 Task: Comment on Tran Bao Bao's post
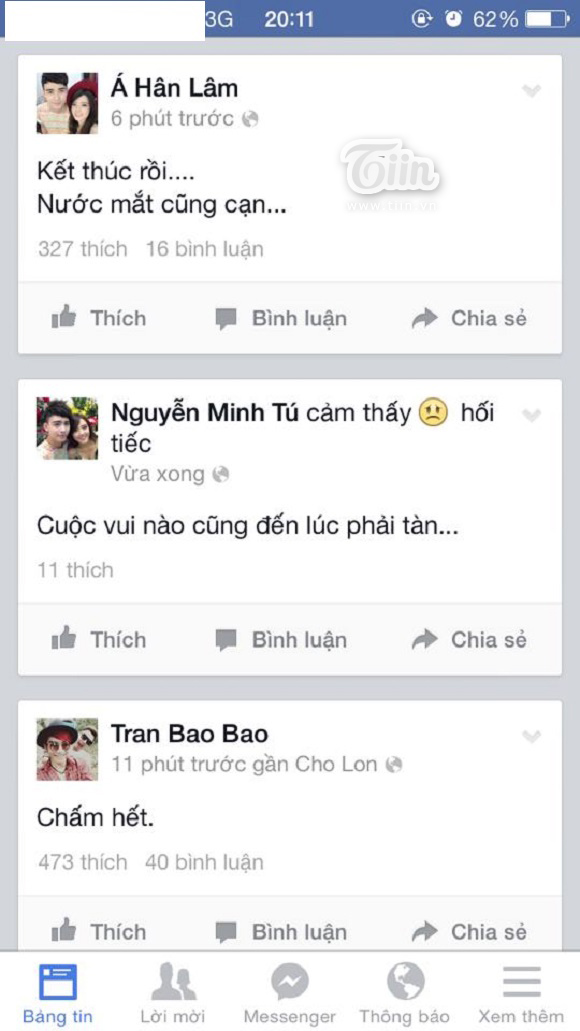pos(281,932)
